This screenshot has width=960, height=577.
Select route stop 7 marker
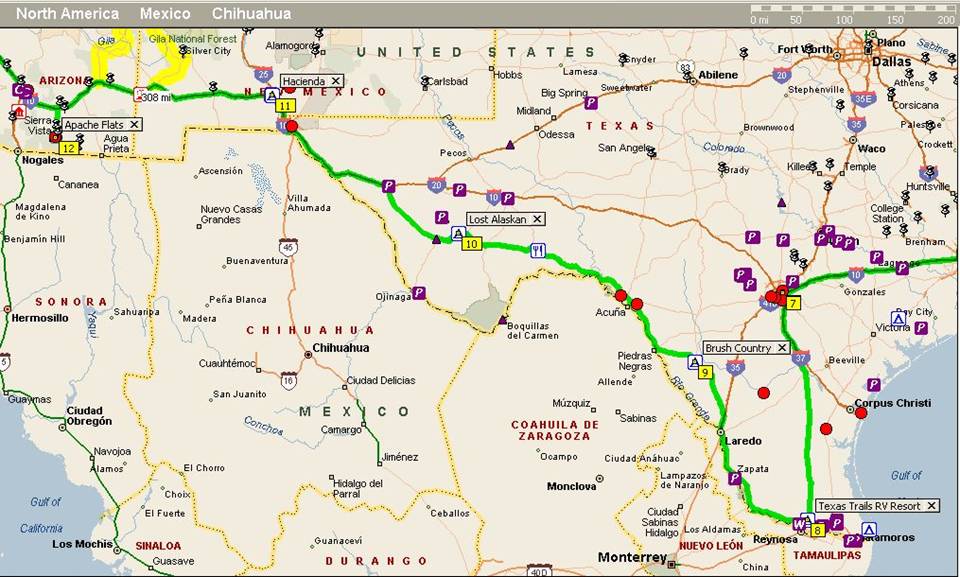pyautogui.click(x=793, y=303)
